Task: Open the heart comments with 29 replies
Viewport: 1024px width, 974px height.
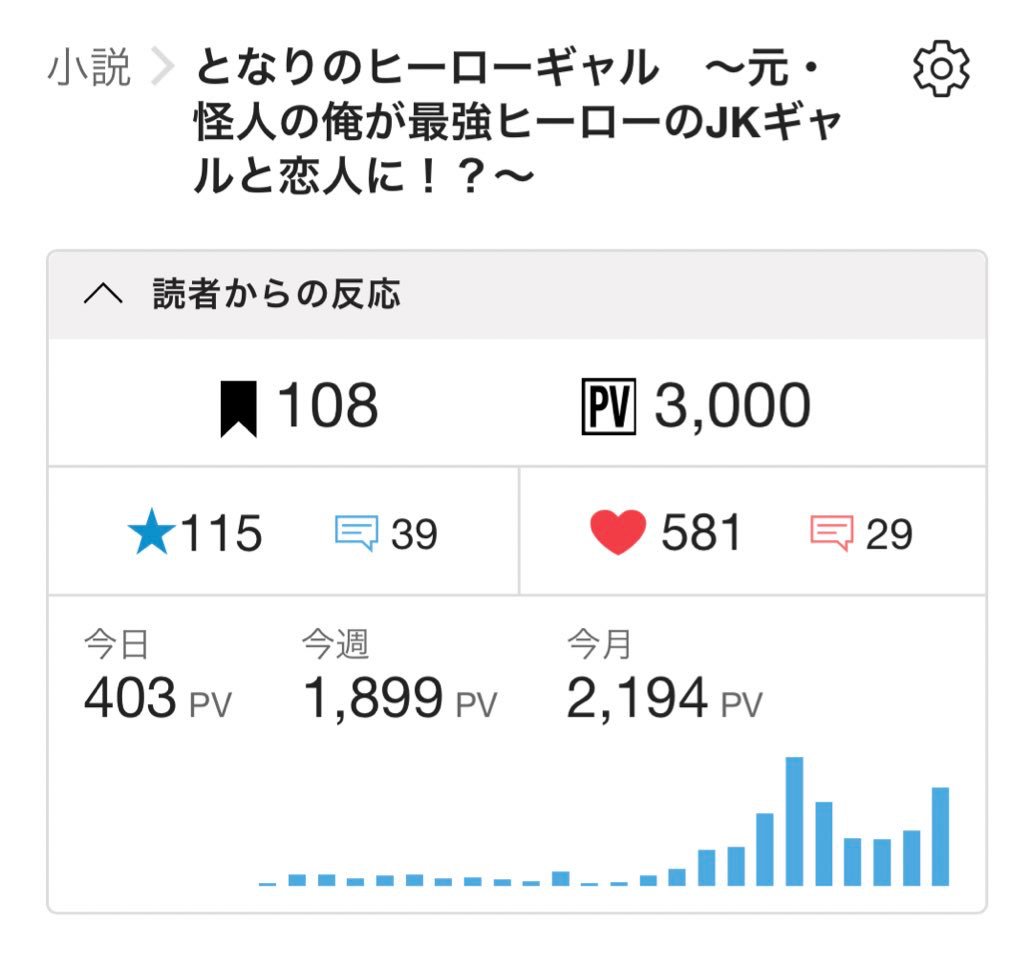Action: [x=861, y=534]
